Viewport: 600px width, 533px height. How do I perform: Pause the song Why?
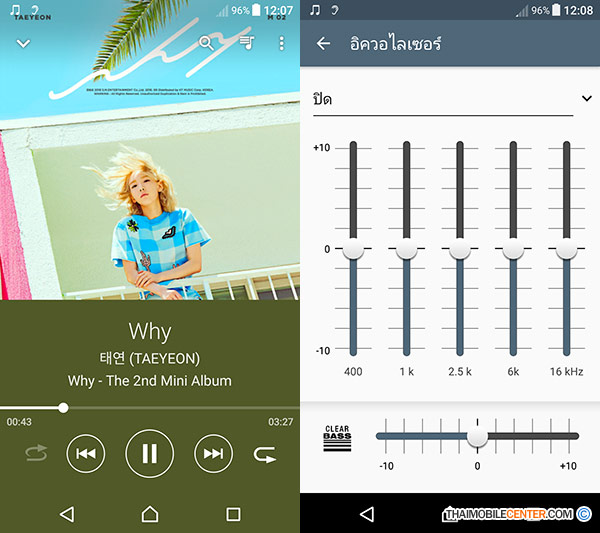[149, 453]
